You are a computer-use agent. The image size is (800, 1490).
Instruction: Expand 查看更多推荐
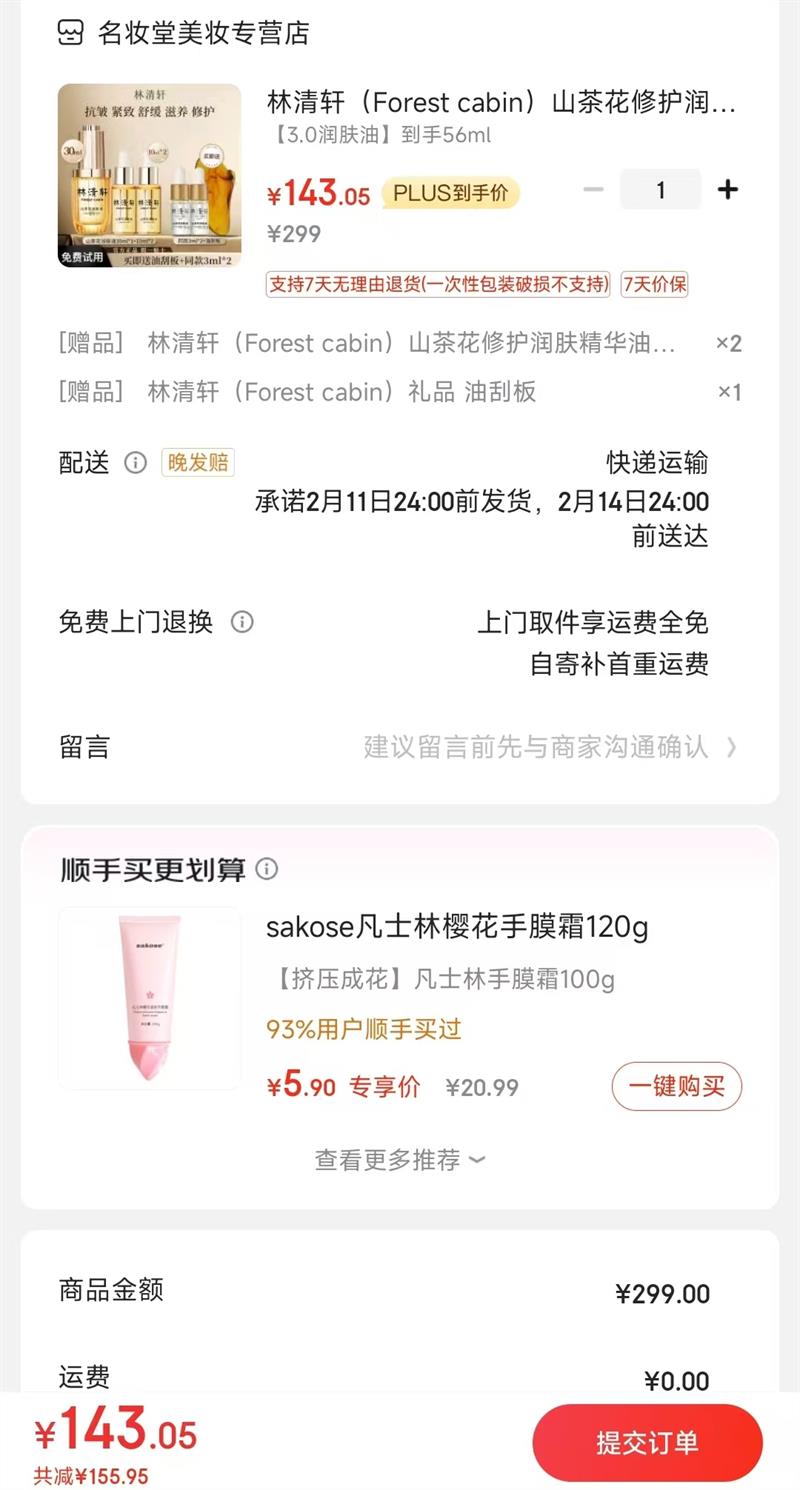click(x=400, y=1160)
